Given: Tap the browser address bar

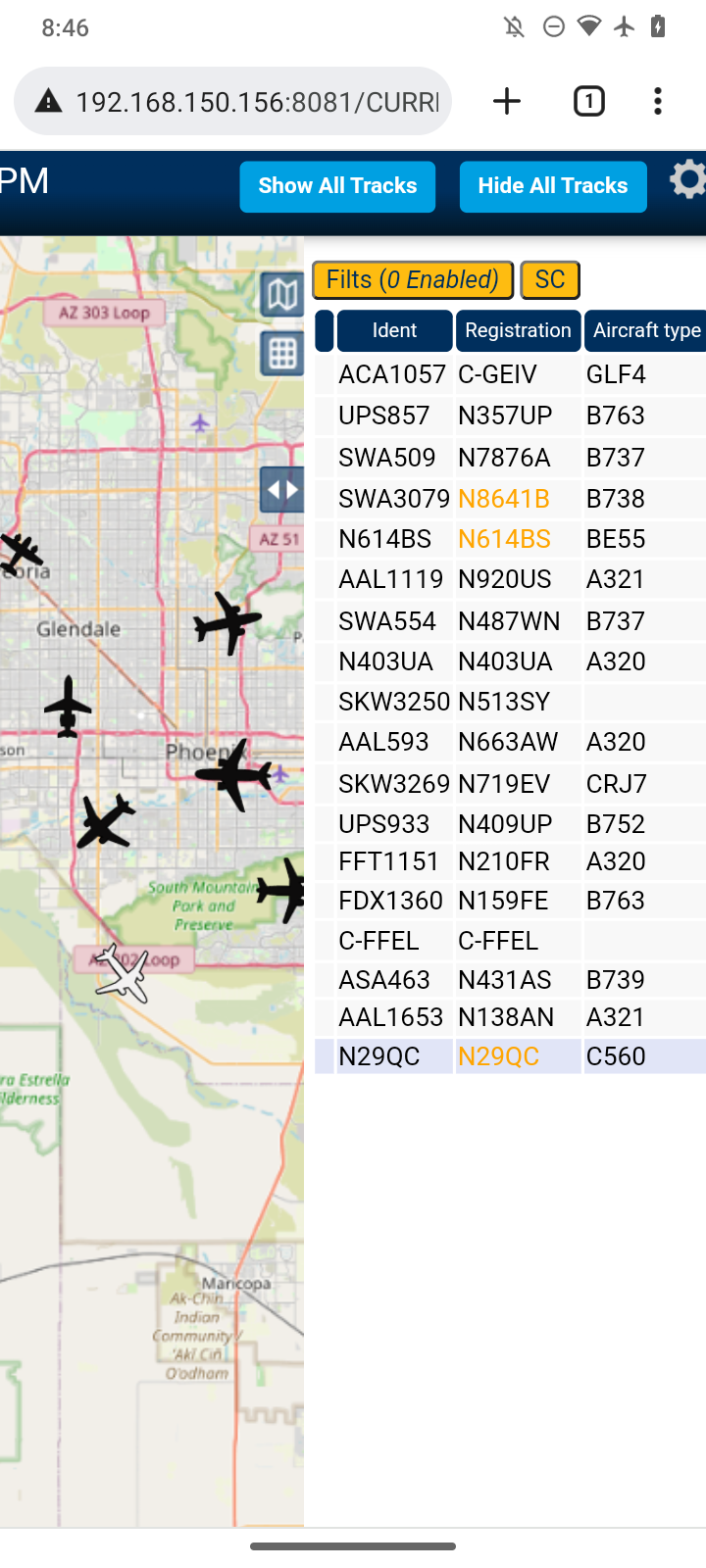Looking at the screenshot, I should pyautogui.click(x=232, y=101).
